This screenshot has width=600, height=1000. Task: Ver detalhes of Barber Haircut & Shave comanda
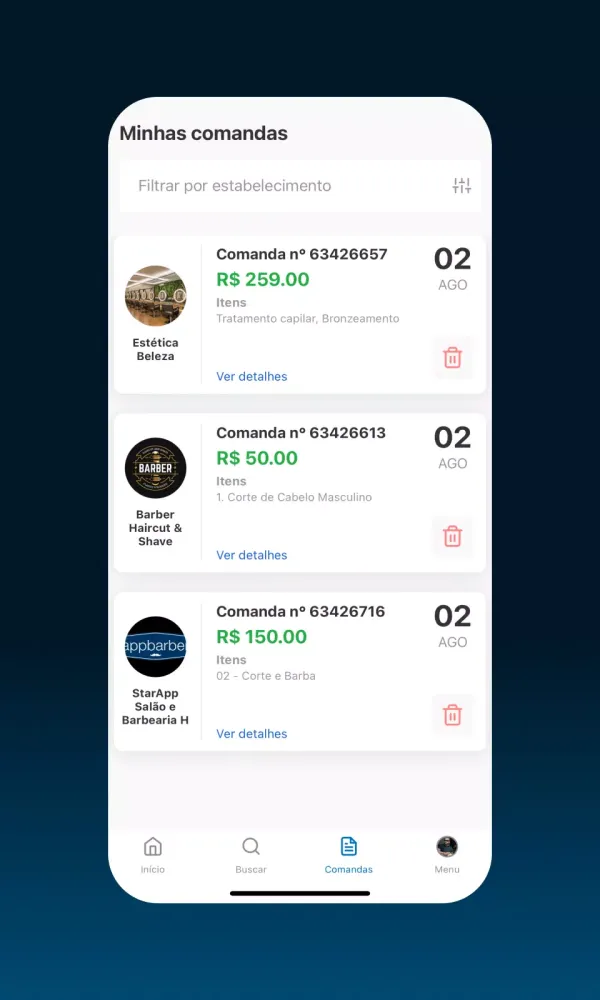coord(252,555)
